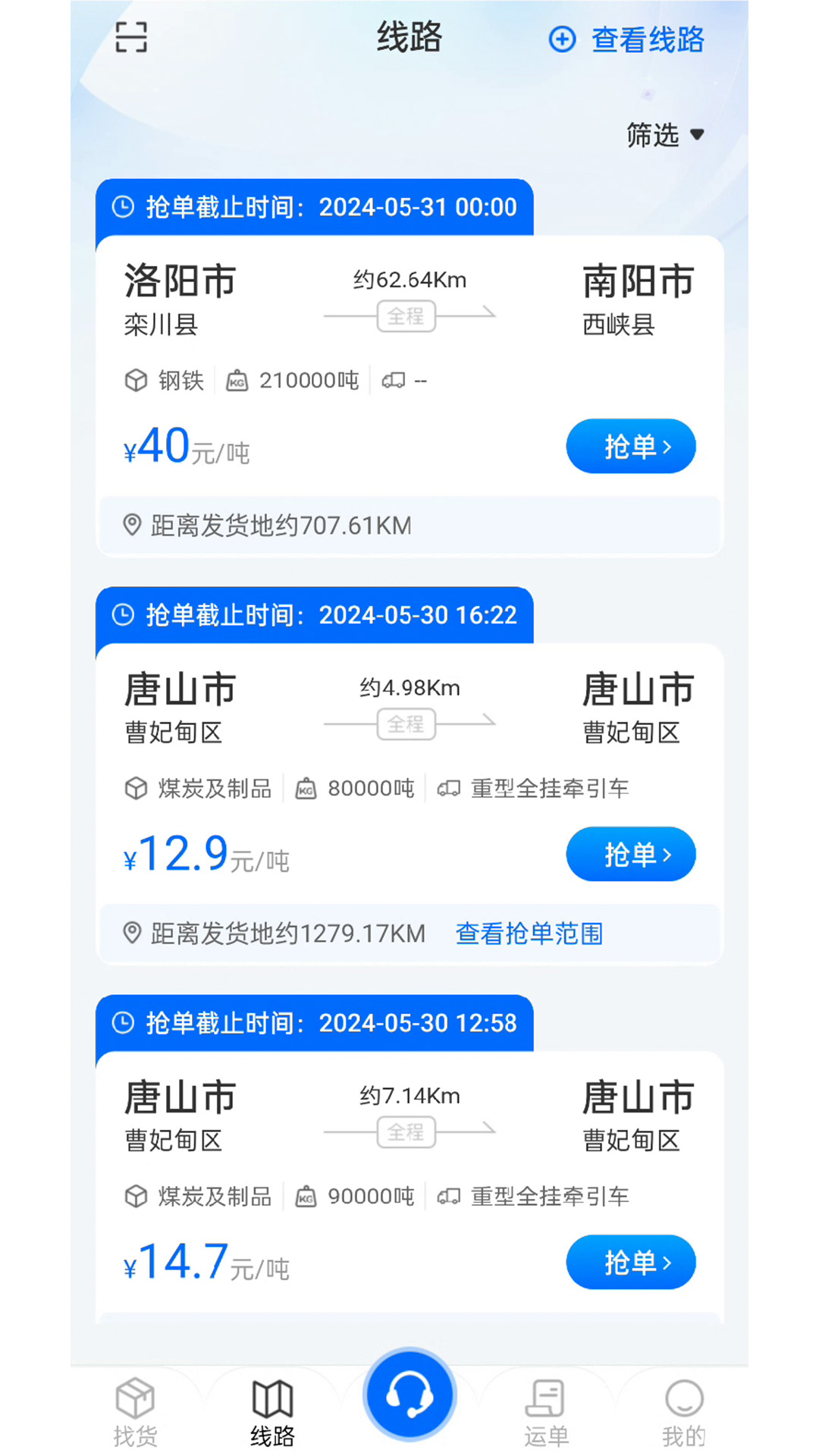Open the scan icon at top left
Screen dimensions: 819x1456
pos(131,36)
